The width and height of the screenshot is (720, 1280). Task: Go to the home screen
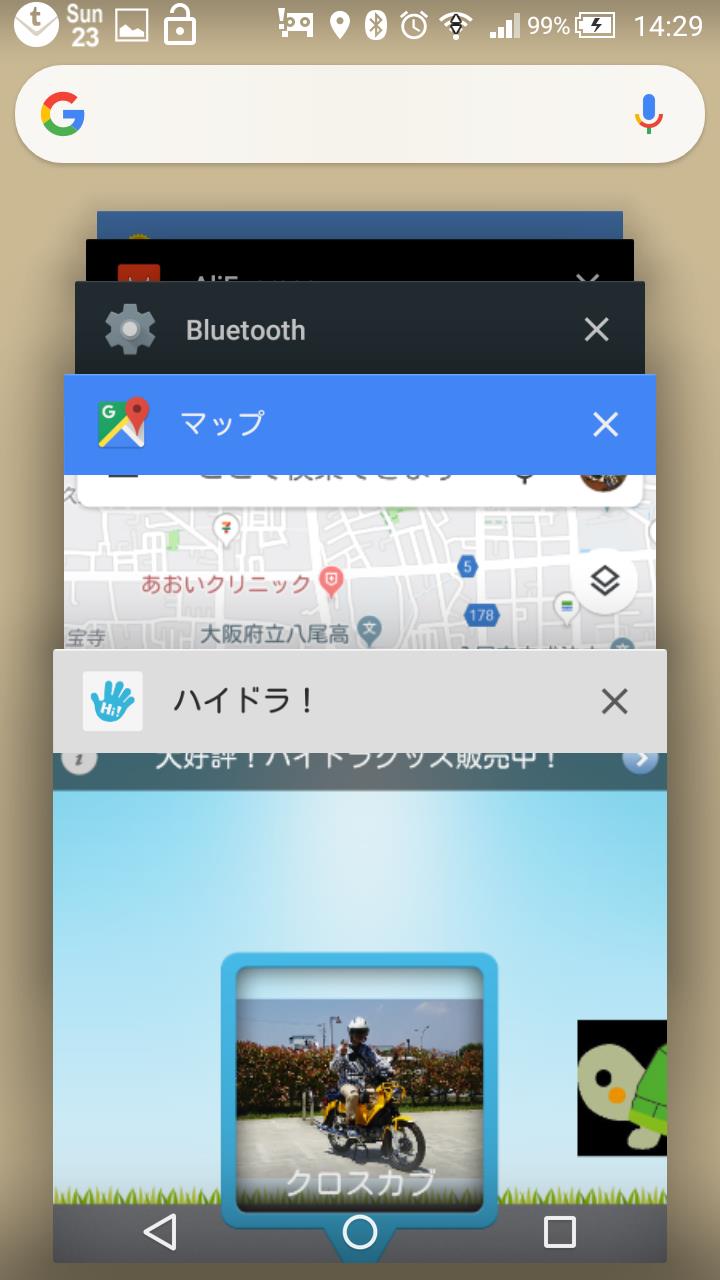pos(360,1232)
